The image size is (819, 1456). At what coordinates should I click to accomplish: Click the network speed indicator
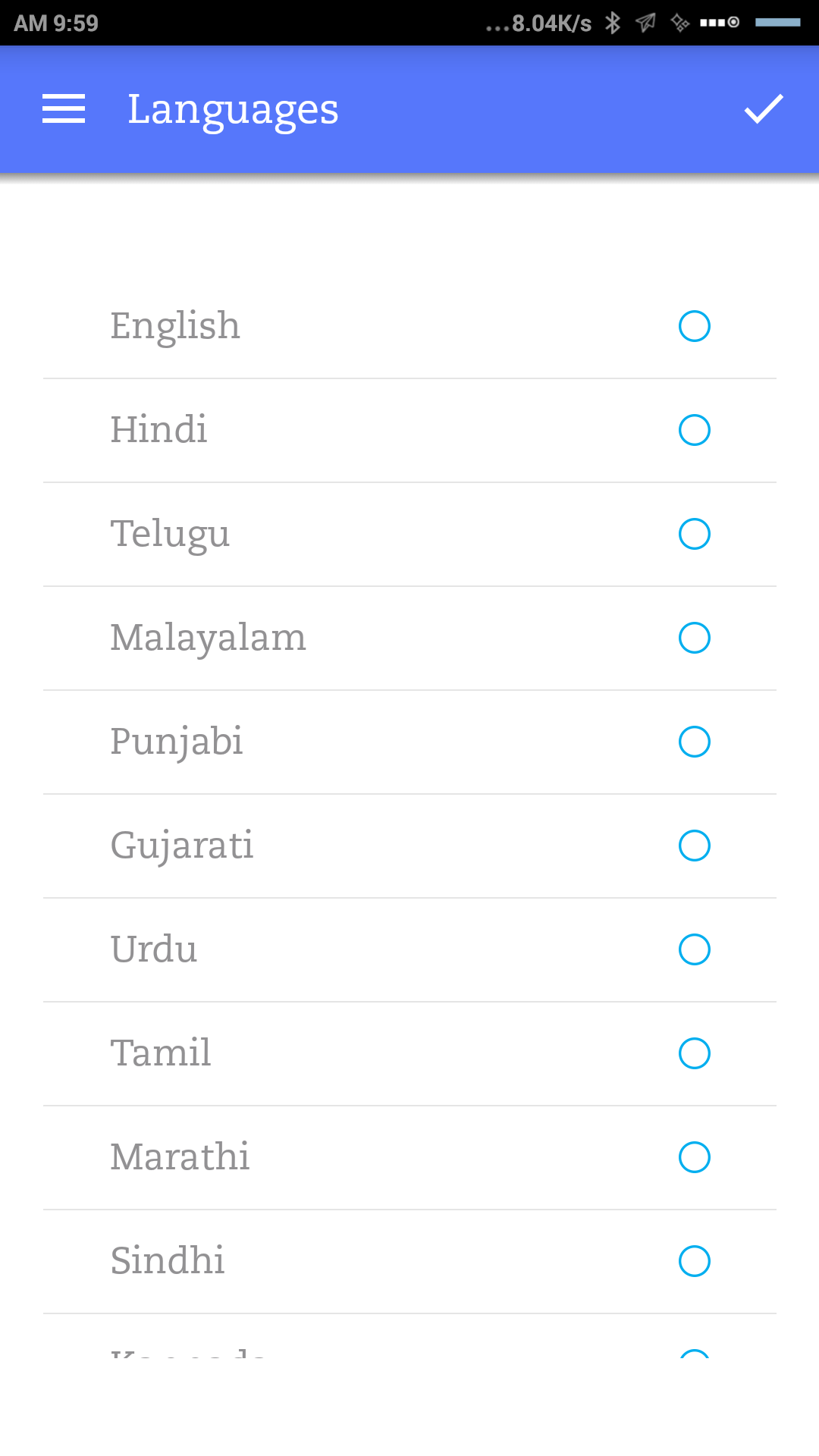(x=540, y=23)
